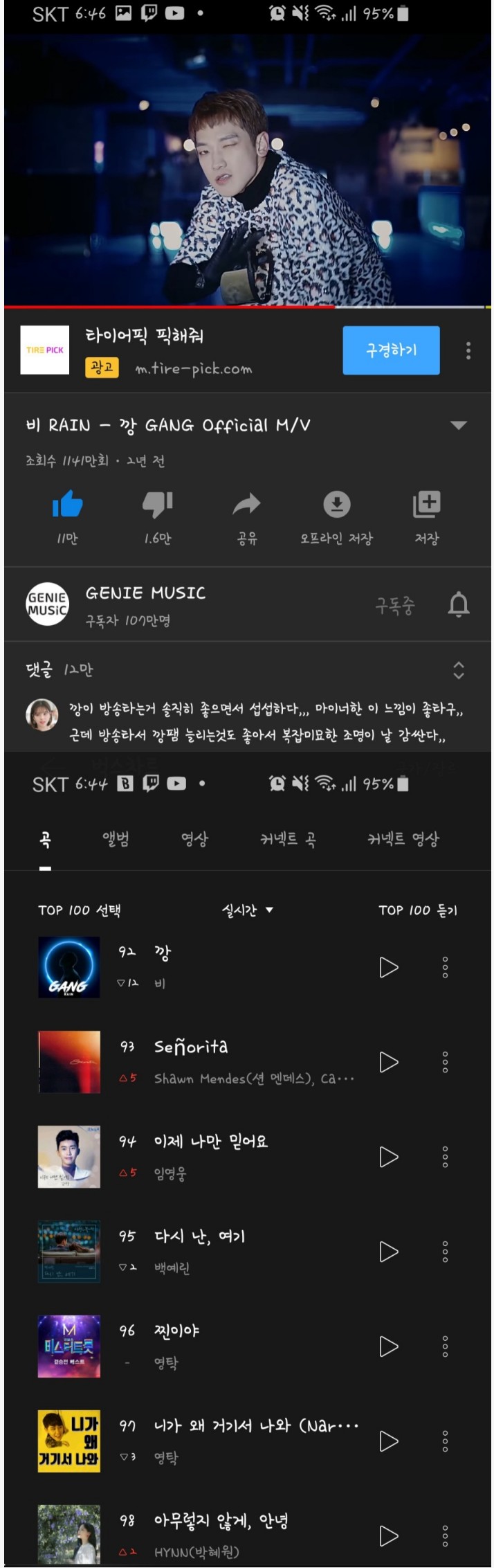Play the song 깡 by 비

coord(389,967)
